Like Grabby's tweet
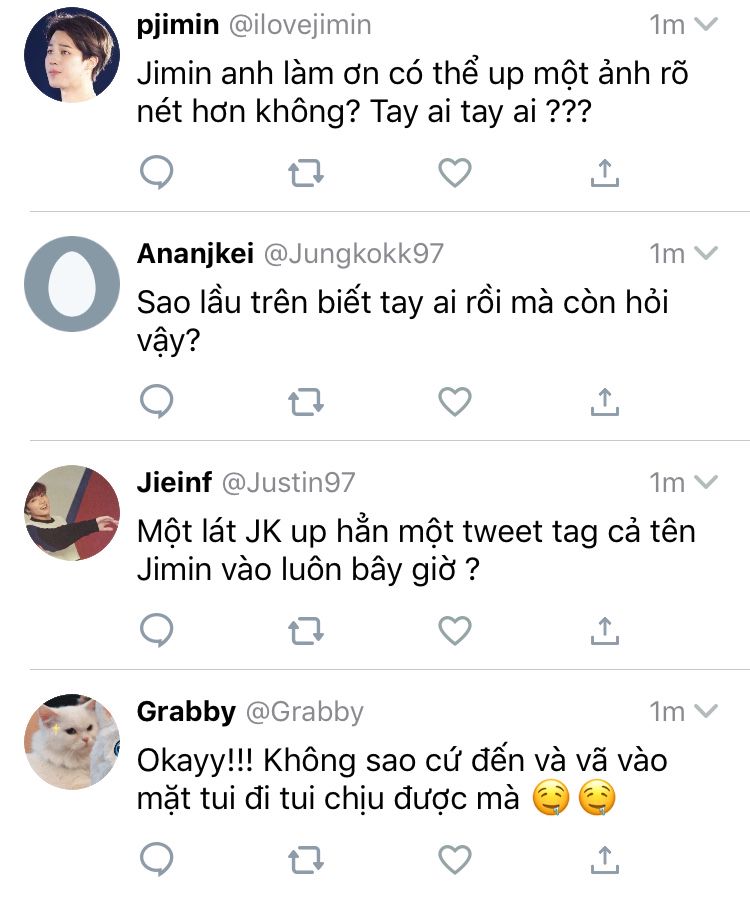The height and width of the screenshot is (899, 750). [x=455, y=859]
